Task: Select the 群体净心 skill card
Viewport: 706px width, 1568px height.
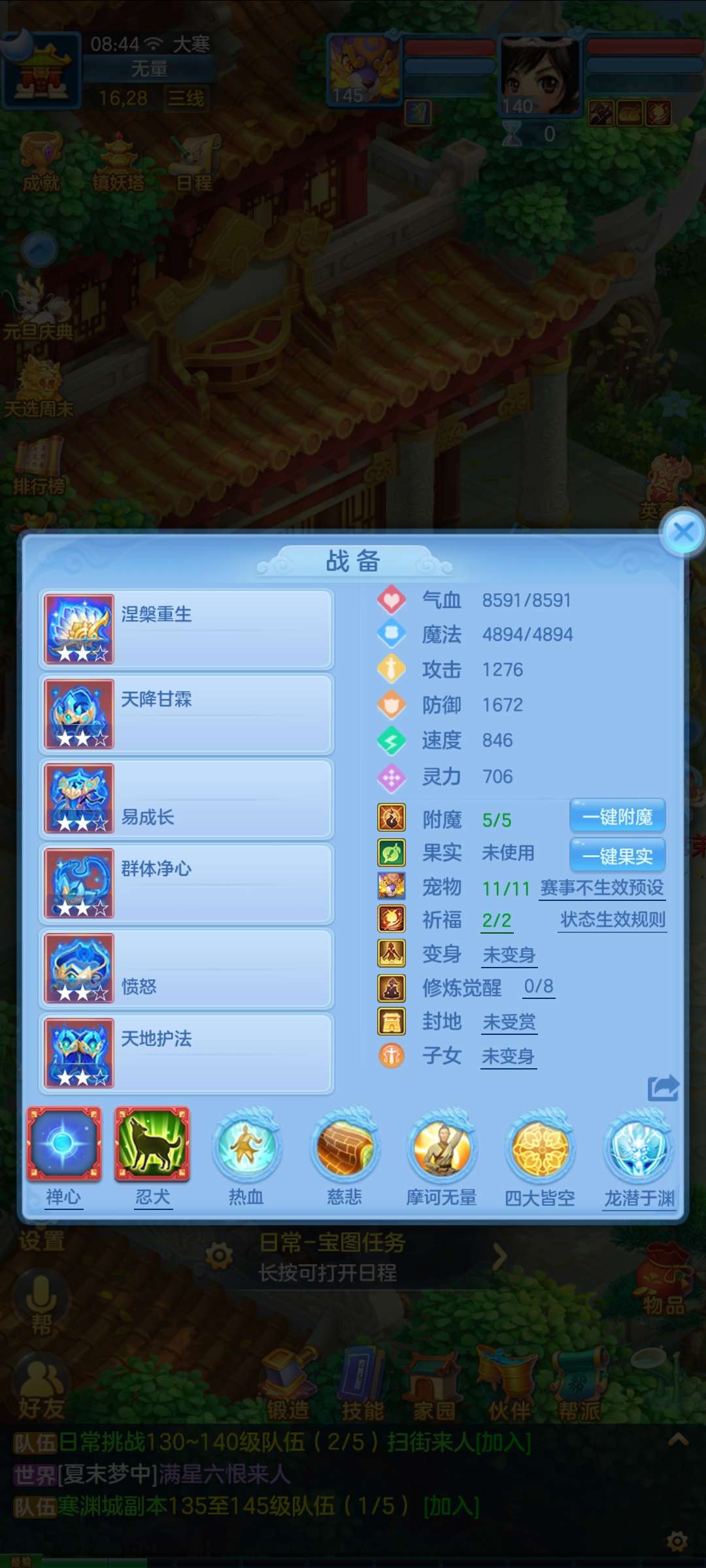Action: coord(186,883)
